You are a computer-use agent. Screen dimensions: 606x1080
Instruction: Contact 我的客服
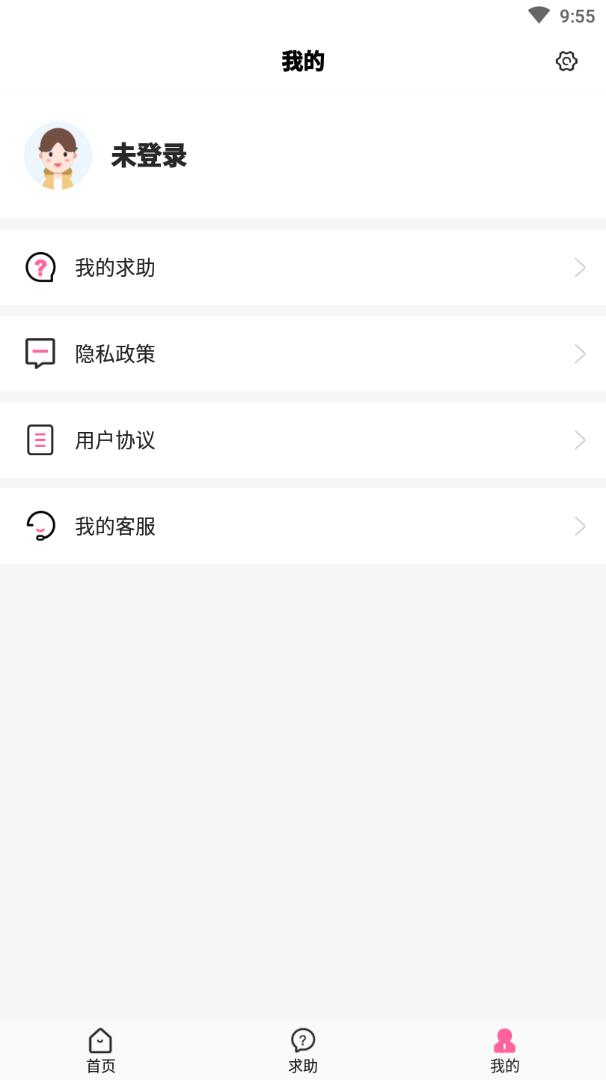pos(303,526)
